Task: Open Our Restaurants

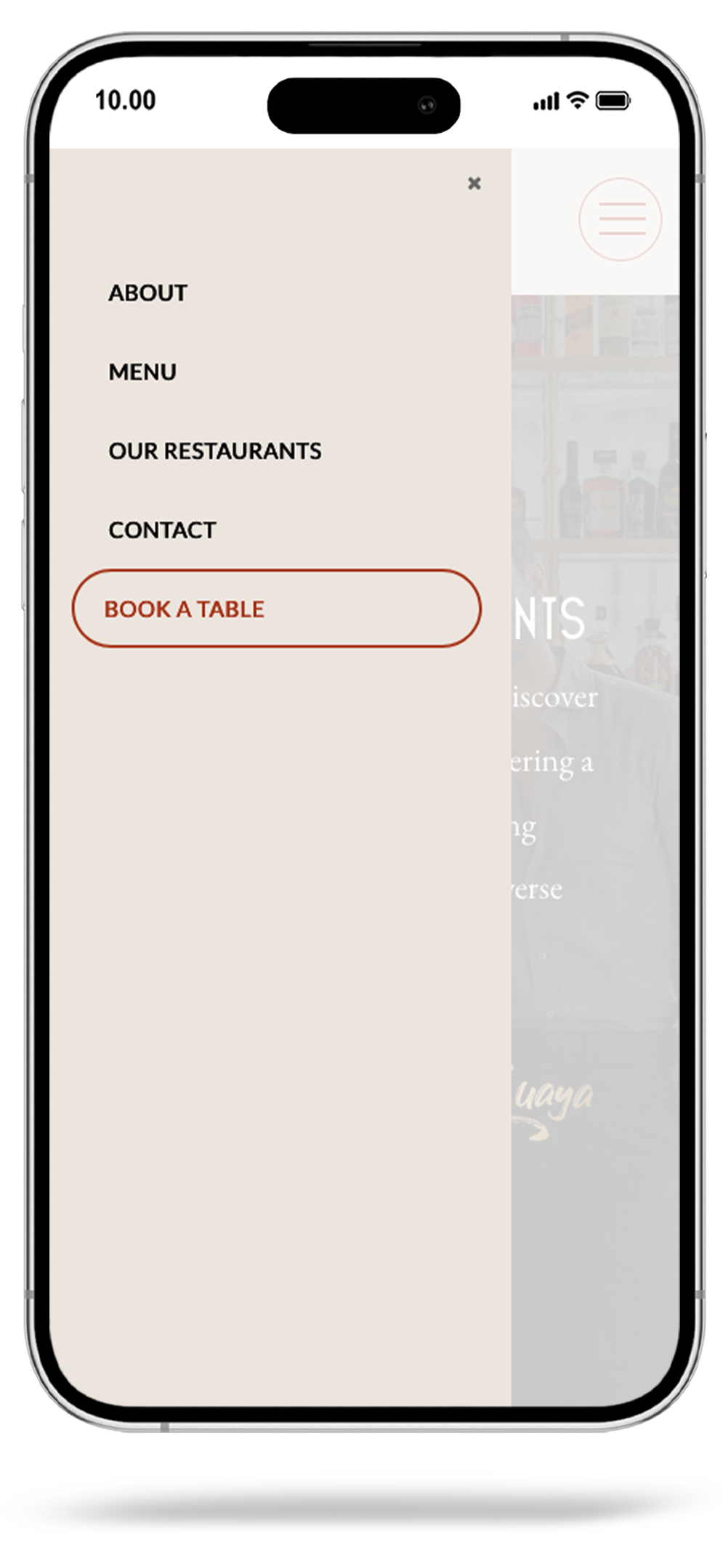Action: tap(215, 451)
